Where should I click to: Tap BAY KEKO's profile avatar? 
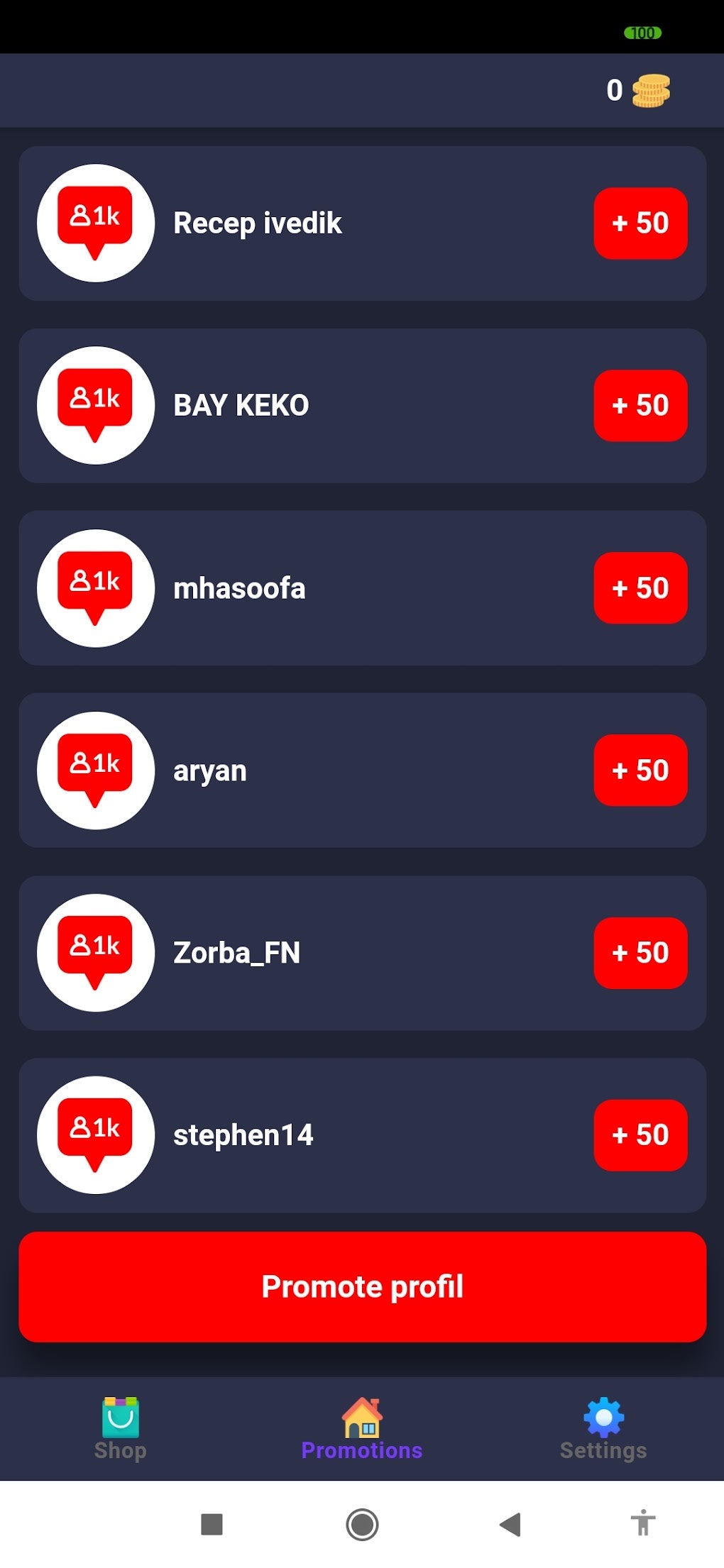click(96, 404)
